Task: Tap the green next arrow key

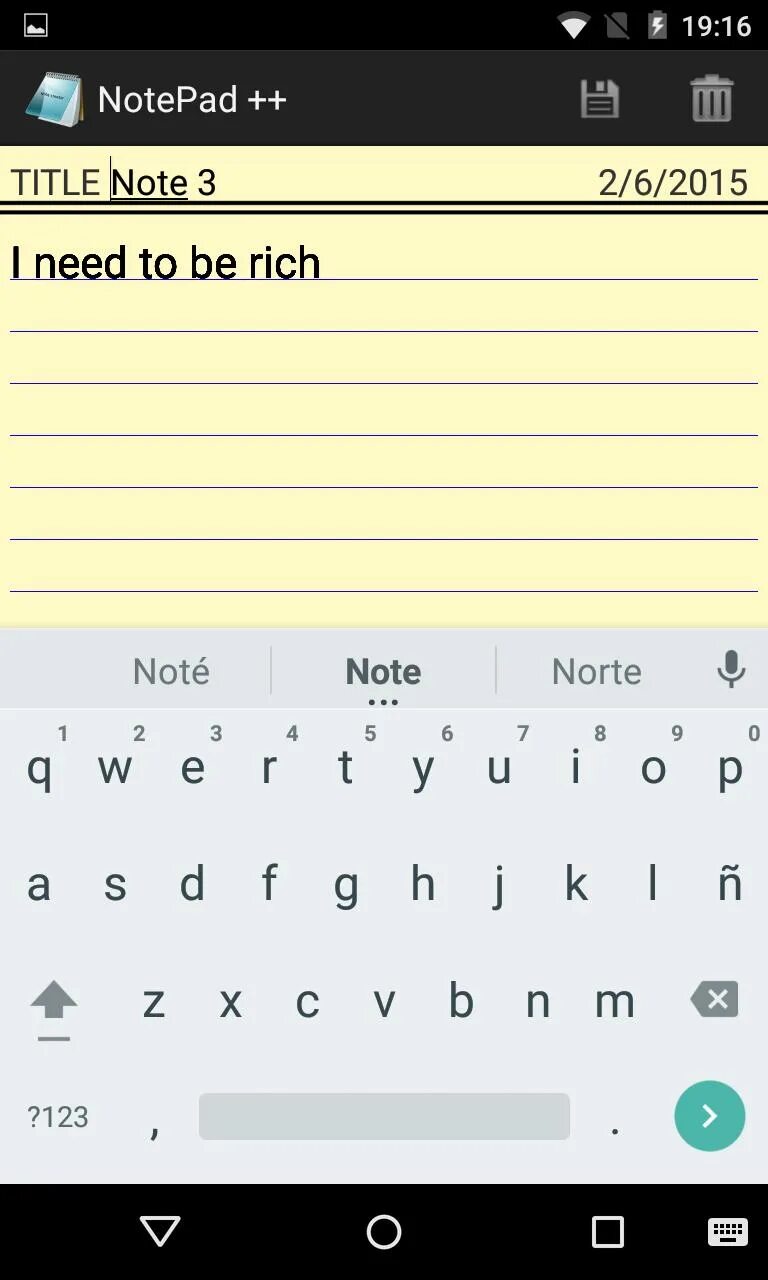Action: tap(709, 1116)
